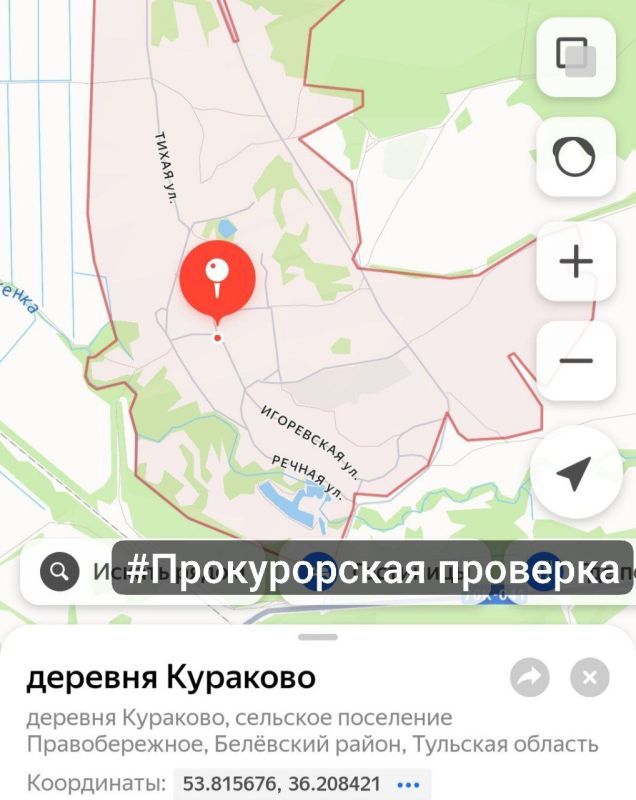Tap the round circle map button
The height and width of the screenshot is (800, 636).
[x=575, y=157]
